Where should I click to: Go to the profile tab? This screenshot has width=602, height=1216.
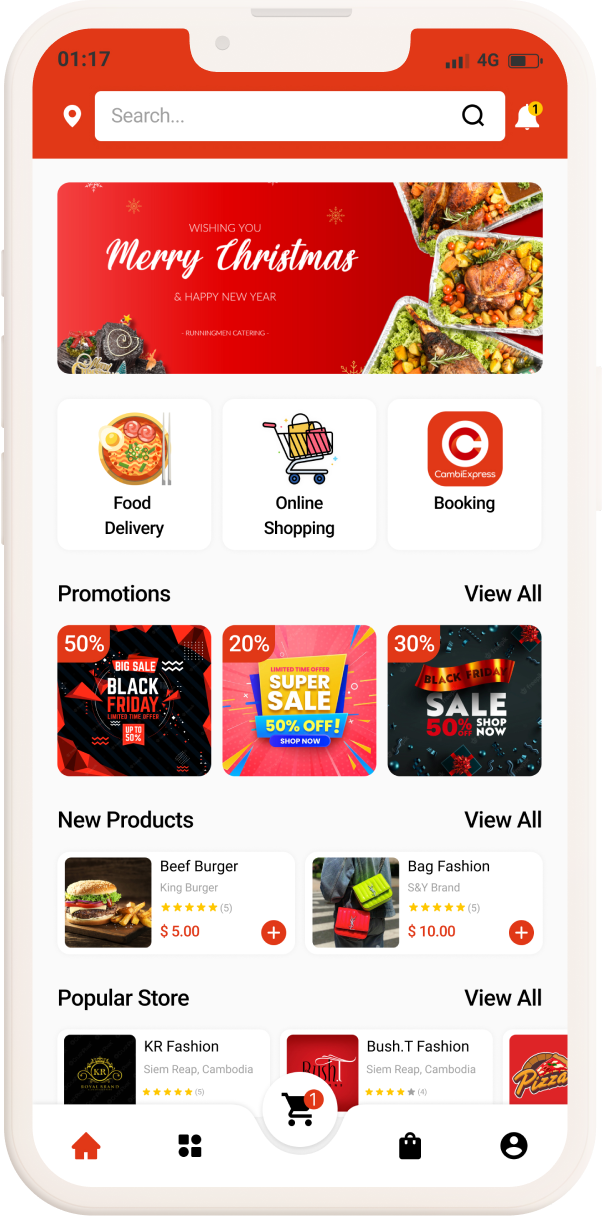(x=514, y=1146)
